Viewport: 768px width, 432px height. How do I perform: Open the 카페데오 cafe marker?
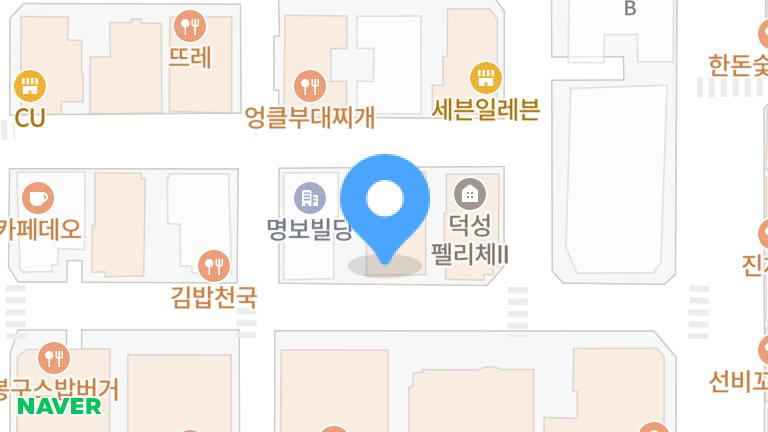[38, 197]
